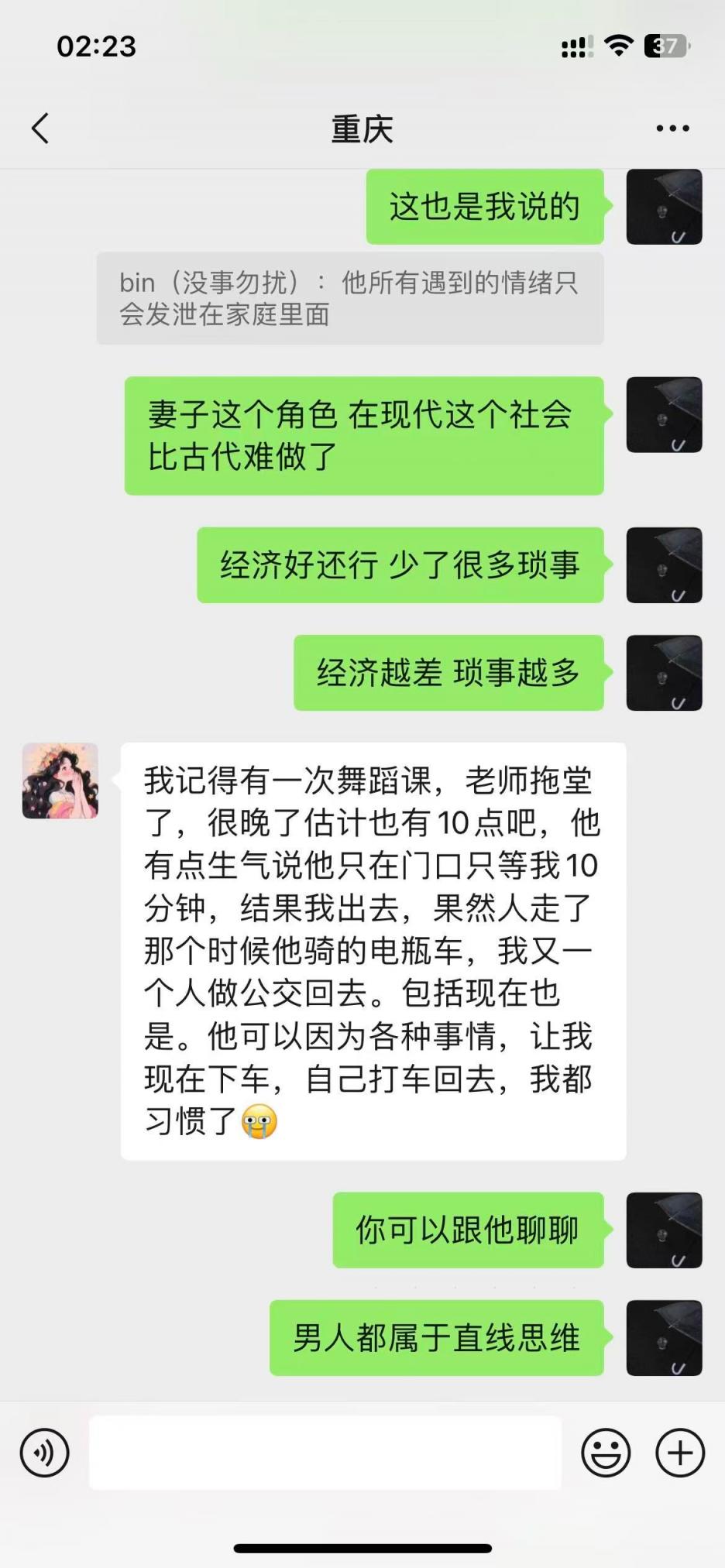Image resolution: width=725 pixels, height=1568 pixels.
Task: Focus the message text field
Action: tap(325, 1453)
